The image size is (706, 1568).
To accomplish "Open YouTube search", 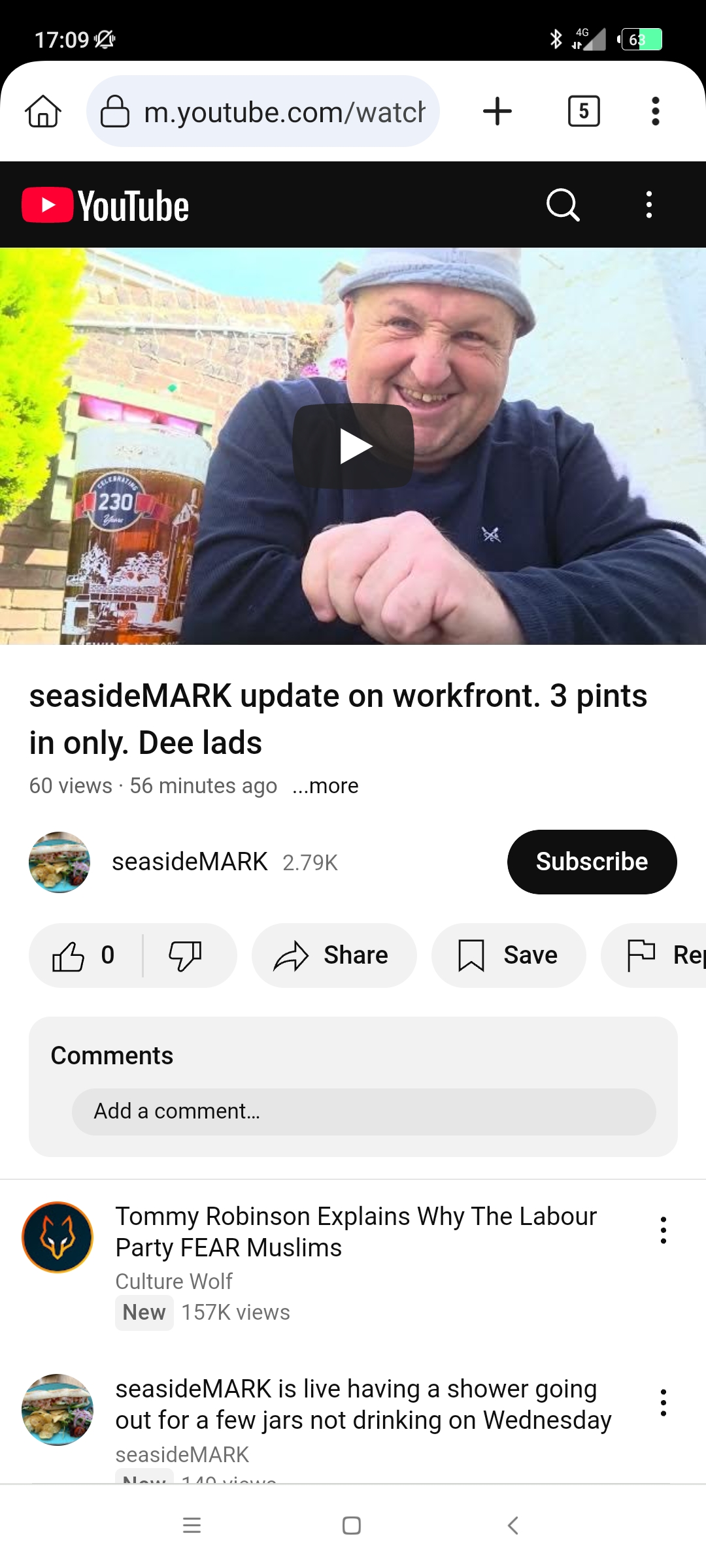I will pos(563,205).
